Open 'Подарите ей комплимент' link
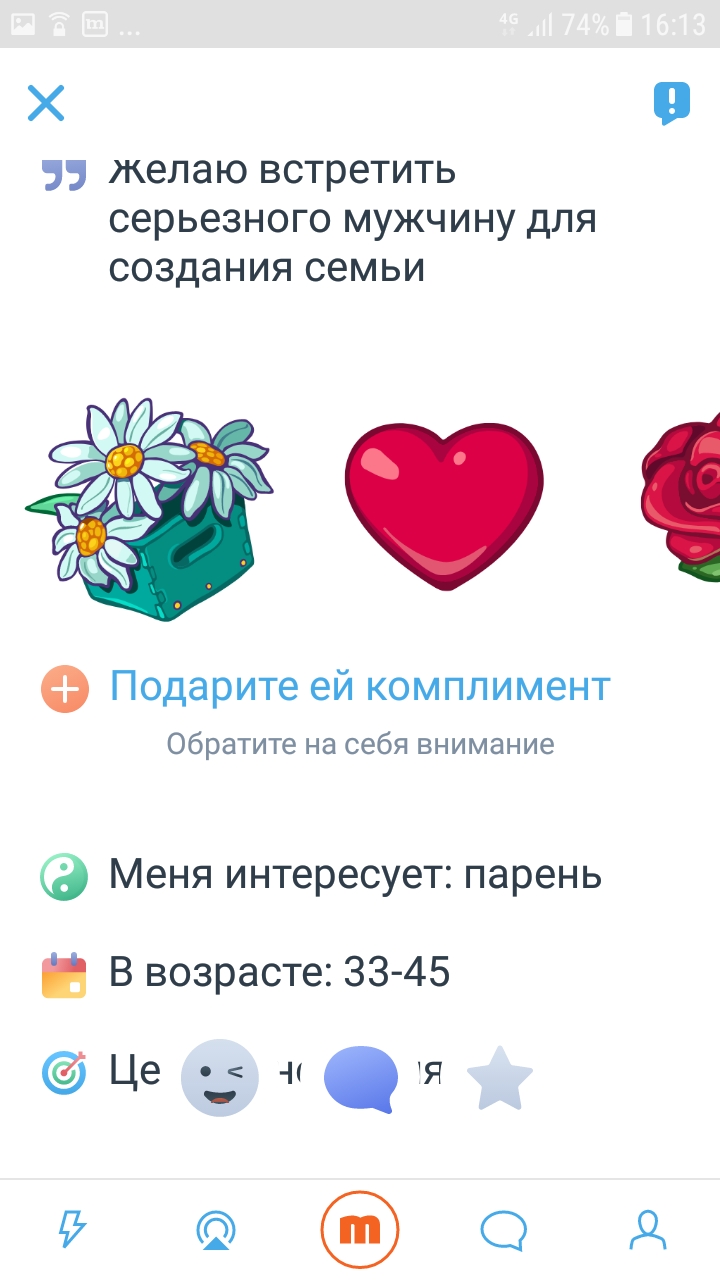Image resolution: width=720 pixels, height=1280 pixels. [358, 686]
